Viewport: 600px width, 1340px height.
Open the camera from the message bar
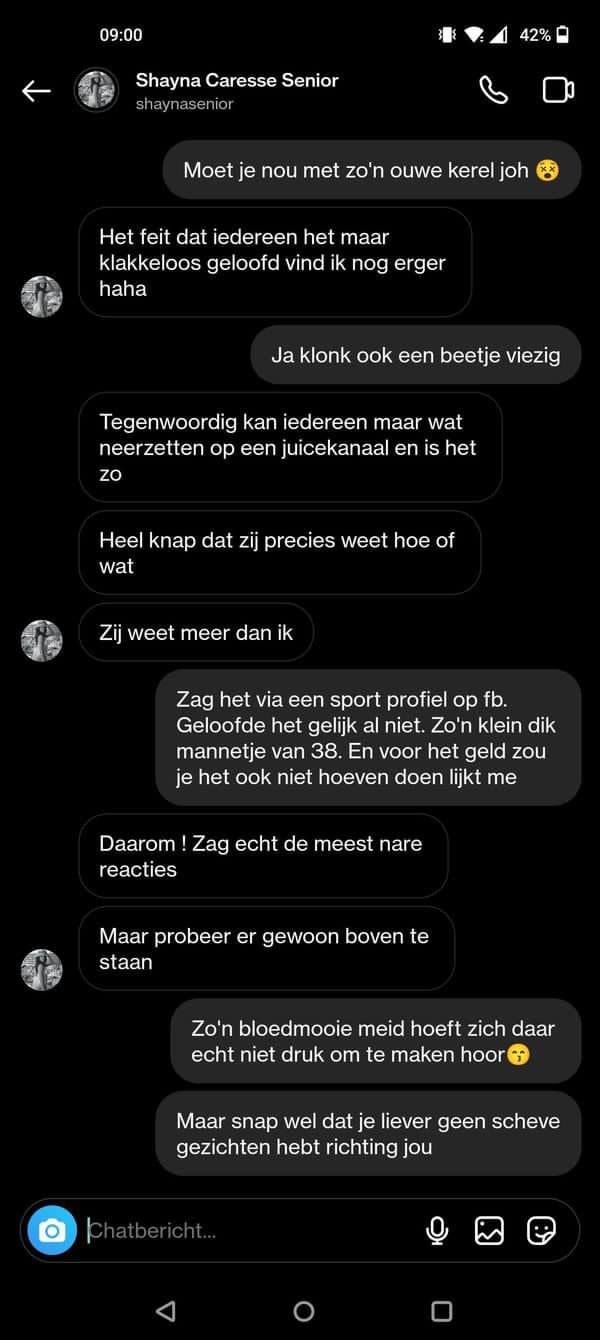coord(52,1230)
